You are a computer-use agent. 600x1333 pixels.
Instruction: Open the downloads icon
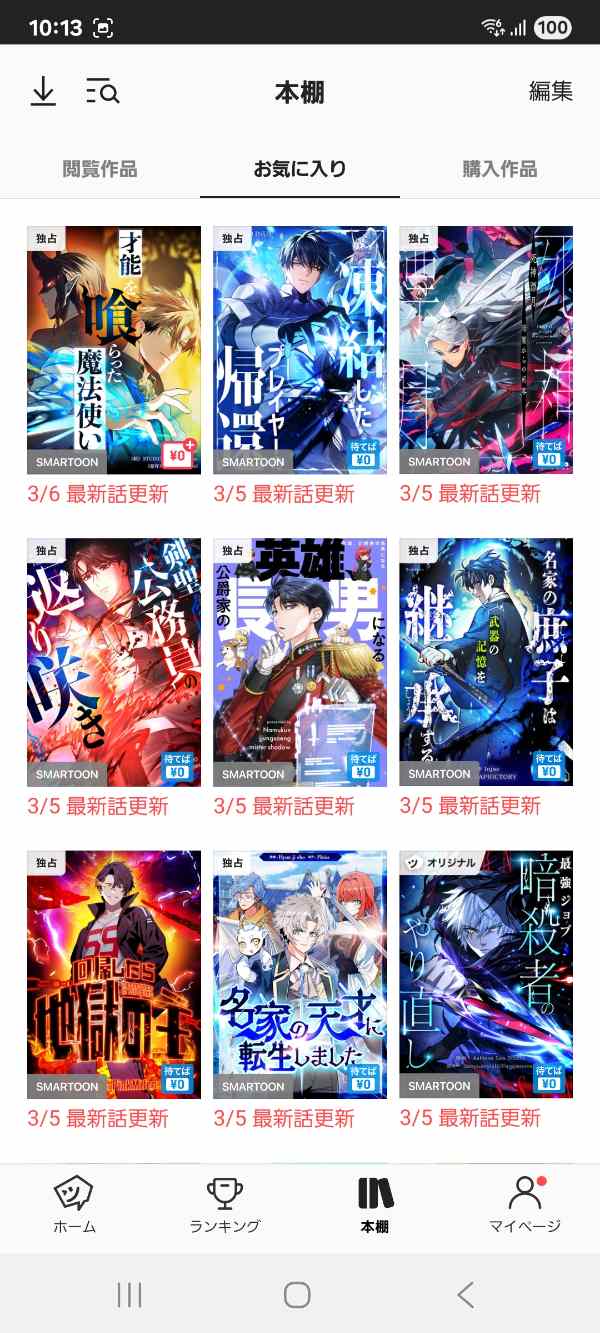pyautogui.click(x=43, y=92)
